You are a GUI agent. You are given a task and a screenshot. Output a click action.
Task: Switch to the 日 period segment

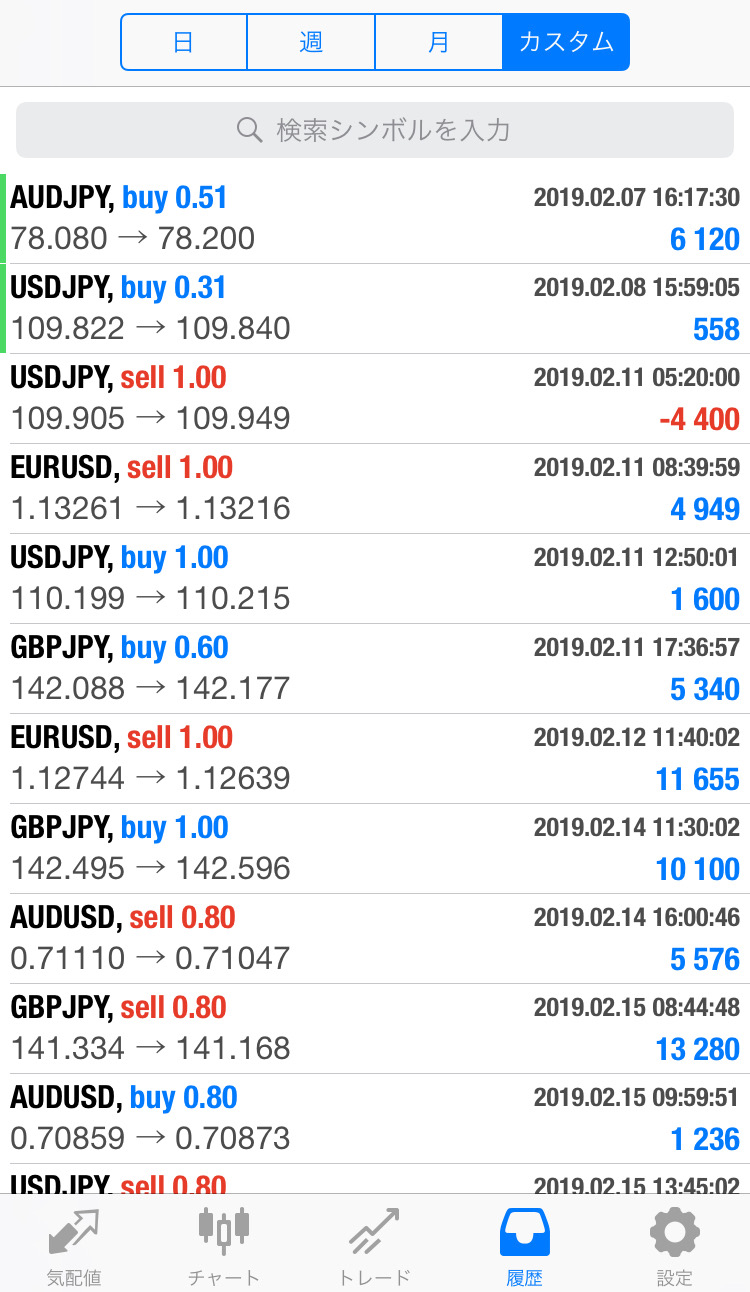(184, 42)
